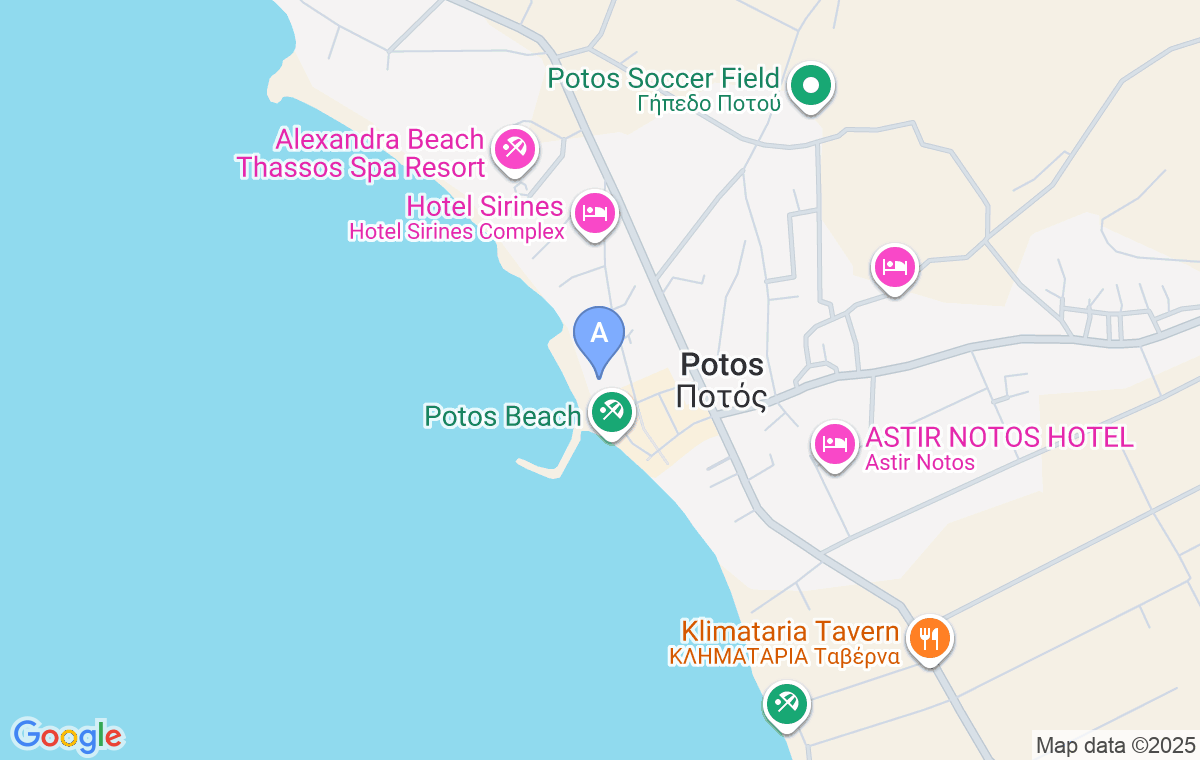Select the unlabeled green beach pin
Screen dimensions: 1200x760
click(786, 704)
